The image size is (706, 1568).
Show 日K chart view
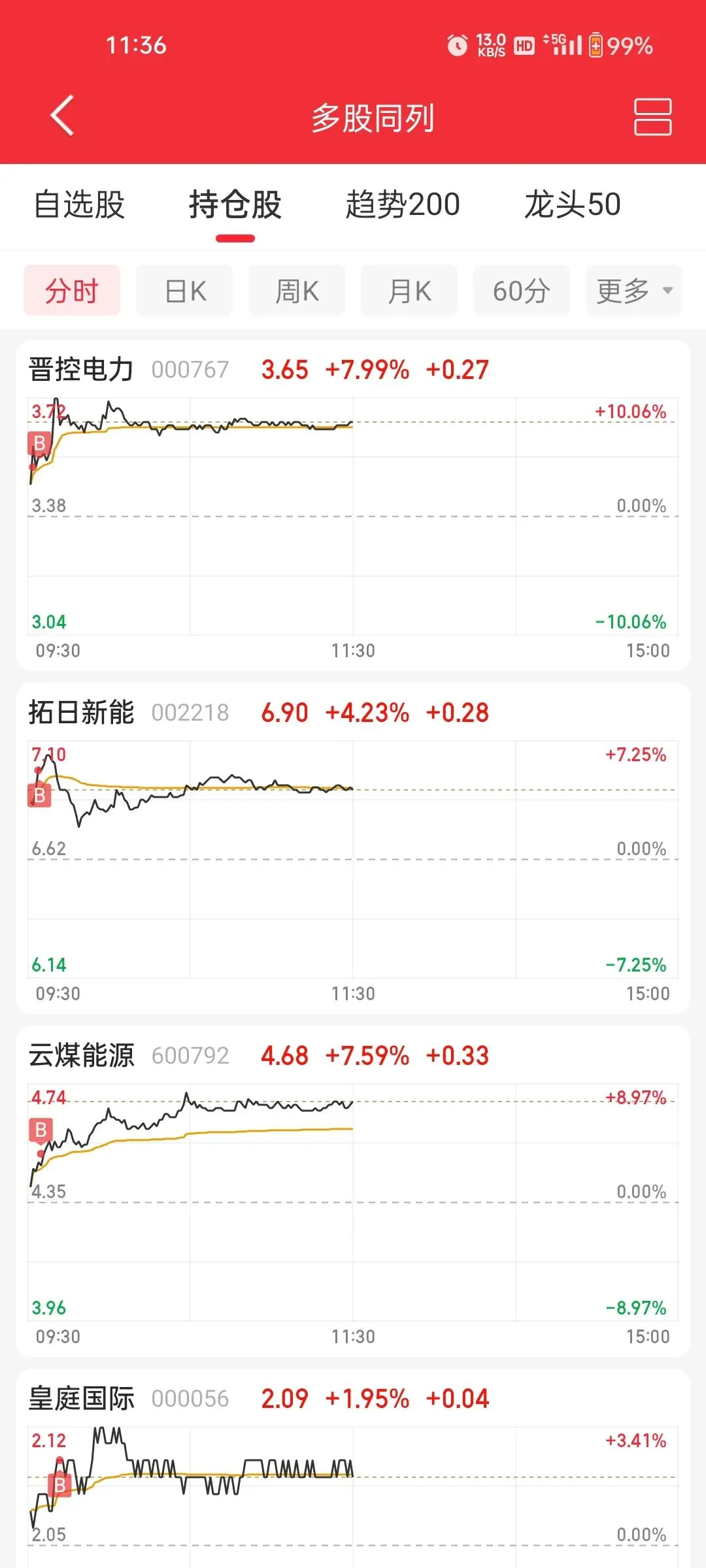(184, 291)
